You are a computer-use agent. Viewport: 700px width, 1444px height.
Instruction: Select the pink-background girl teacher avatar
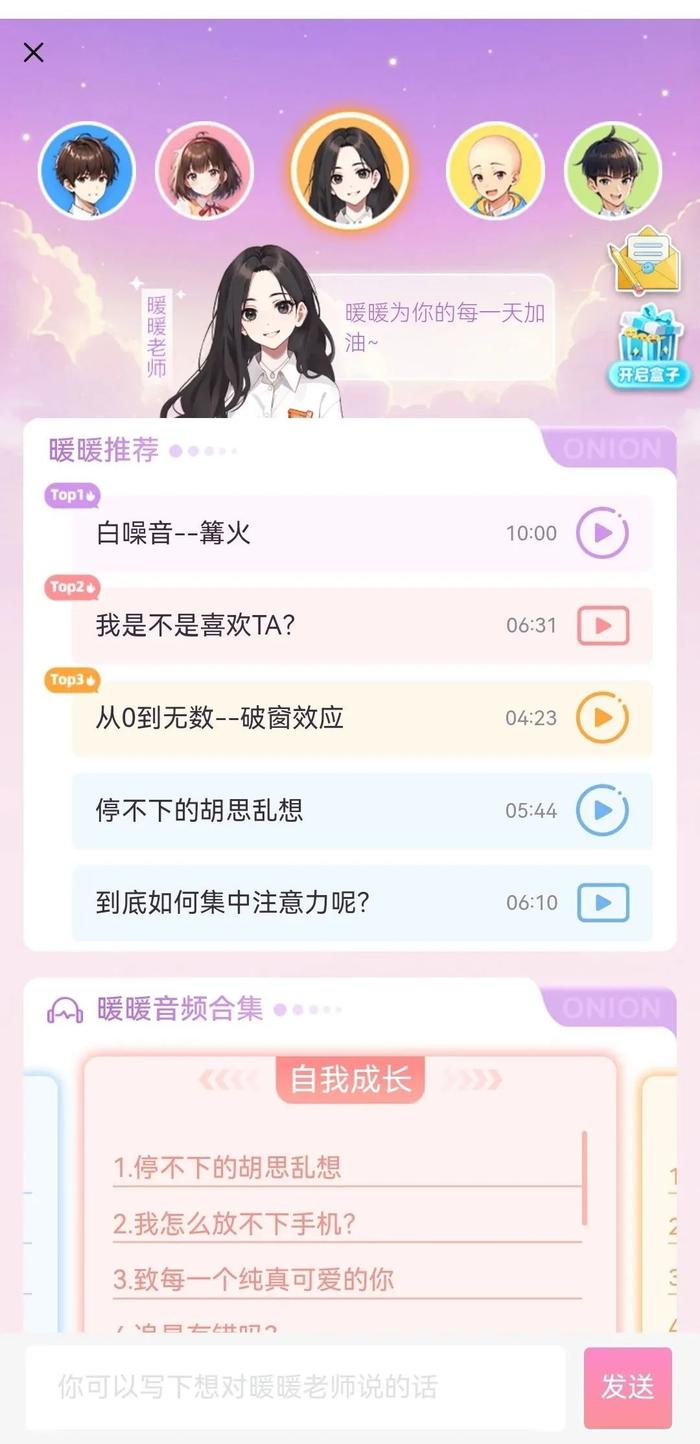[x=204, y=170]
